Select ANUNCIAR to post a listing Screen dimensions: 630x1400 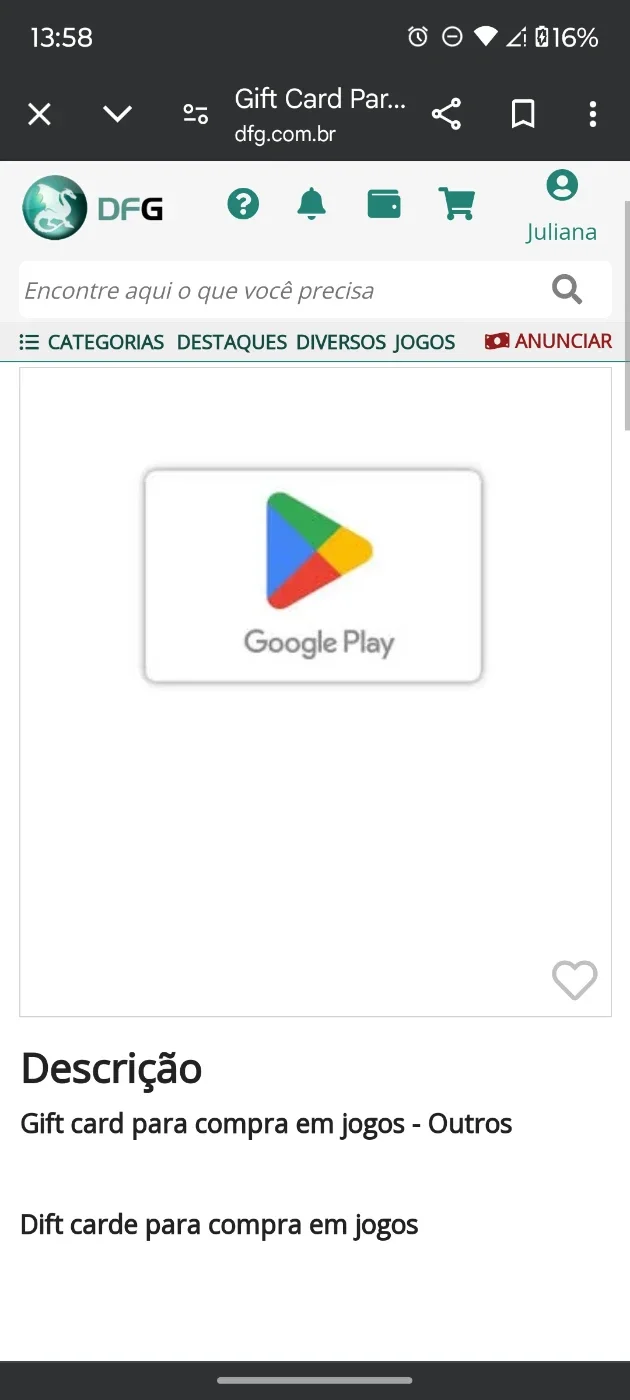tap(548, 341)
